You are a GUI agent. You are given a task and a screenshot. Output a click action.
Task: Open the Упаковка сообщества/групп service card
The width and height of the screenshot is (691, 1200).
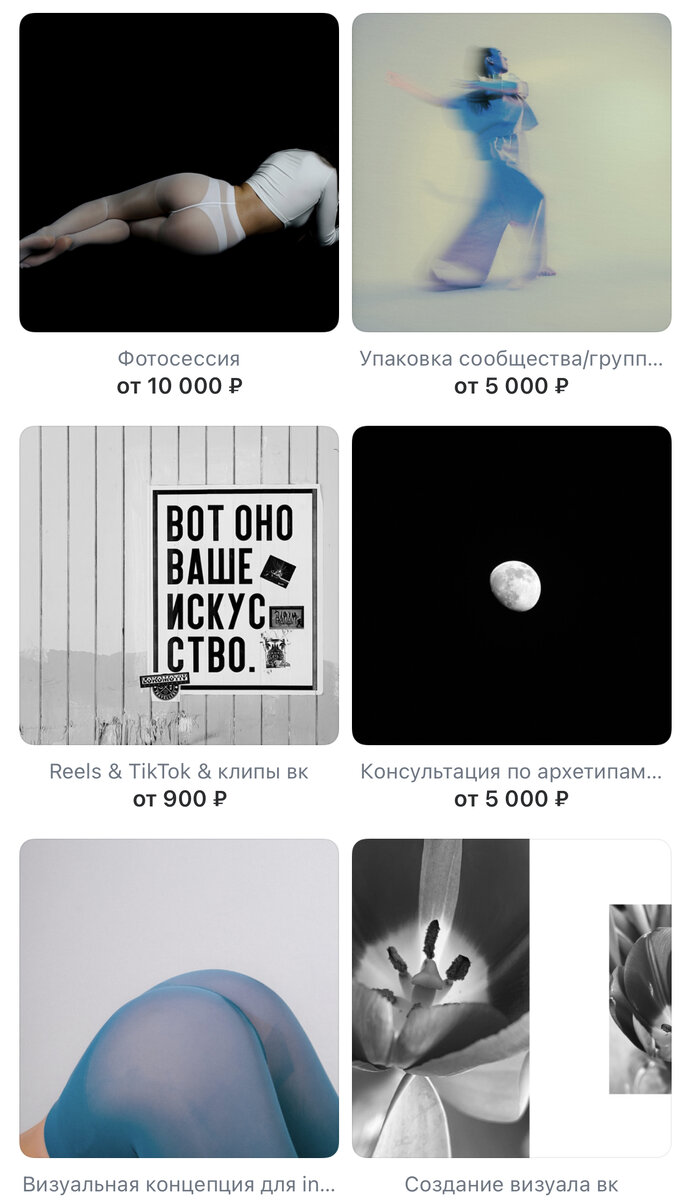(x=511, y=173)
